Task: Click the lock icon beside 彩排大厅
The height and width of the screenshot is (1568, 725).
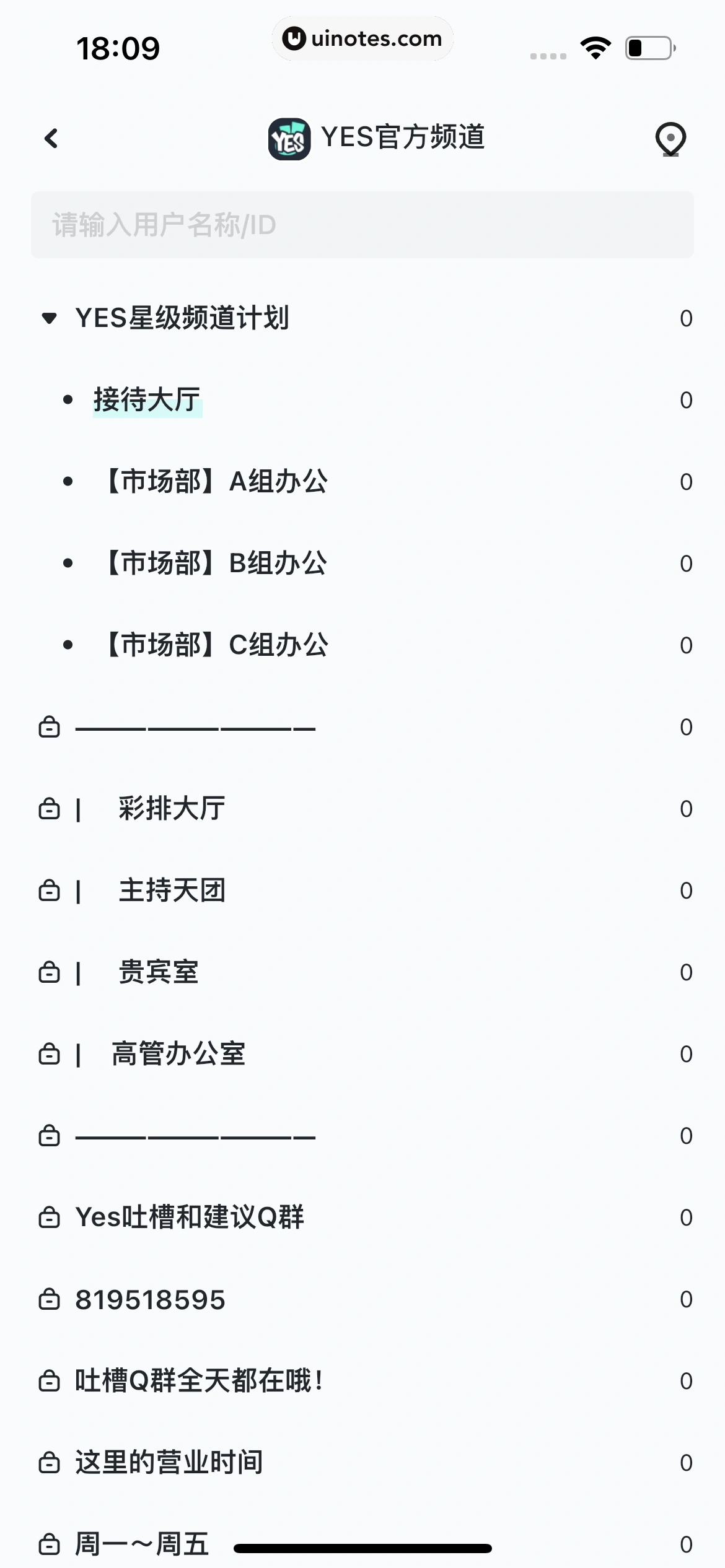Action: pyautogui.click(x=50, y=808)
